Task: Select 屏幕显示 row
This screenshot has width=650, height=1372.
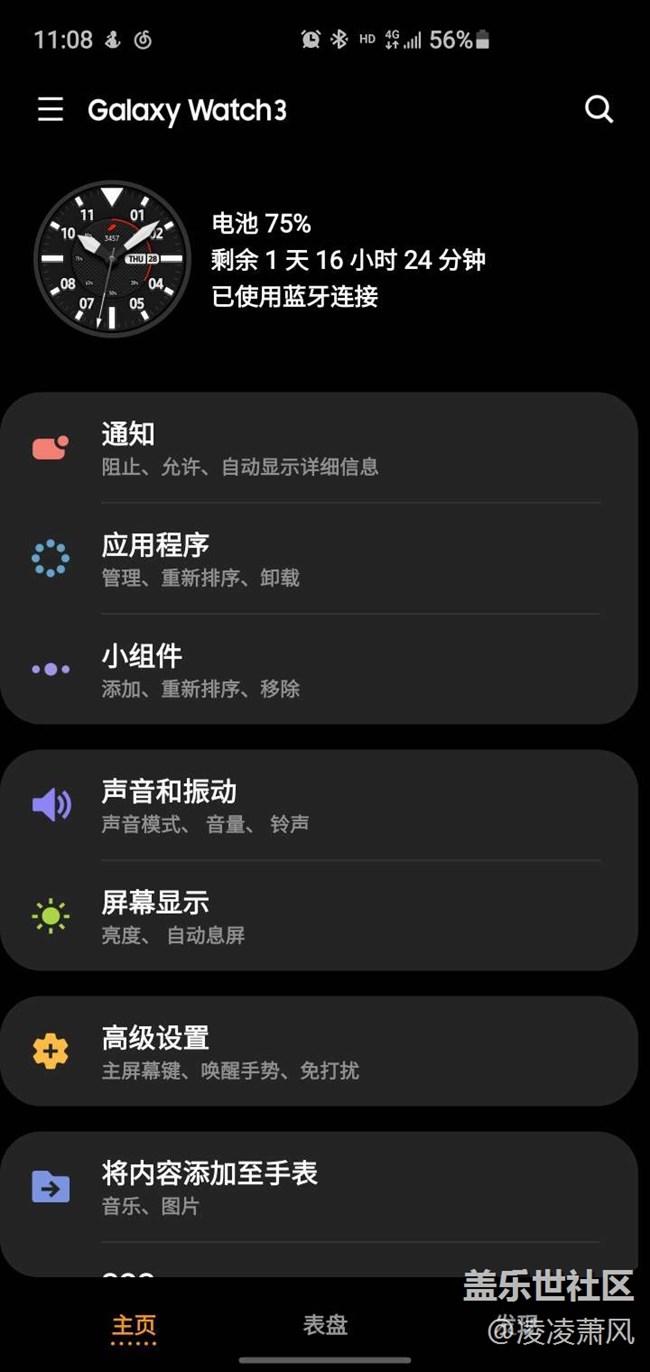Action: pyautogui.click(x=320, y=916)
